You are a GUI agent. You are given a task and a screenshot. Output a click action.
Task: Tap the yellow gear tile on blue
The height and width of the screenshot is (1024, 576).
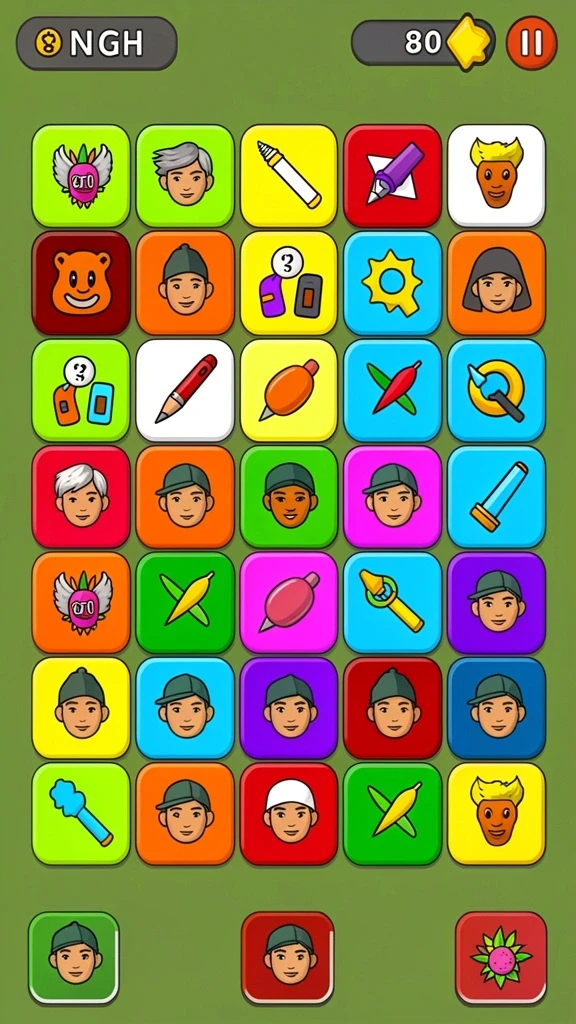392,283
